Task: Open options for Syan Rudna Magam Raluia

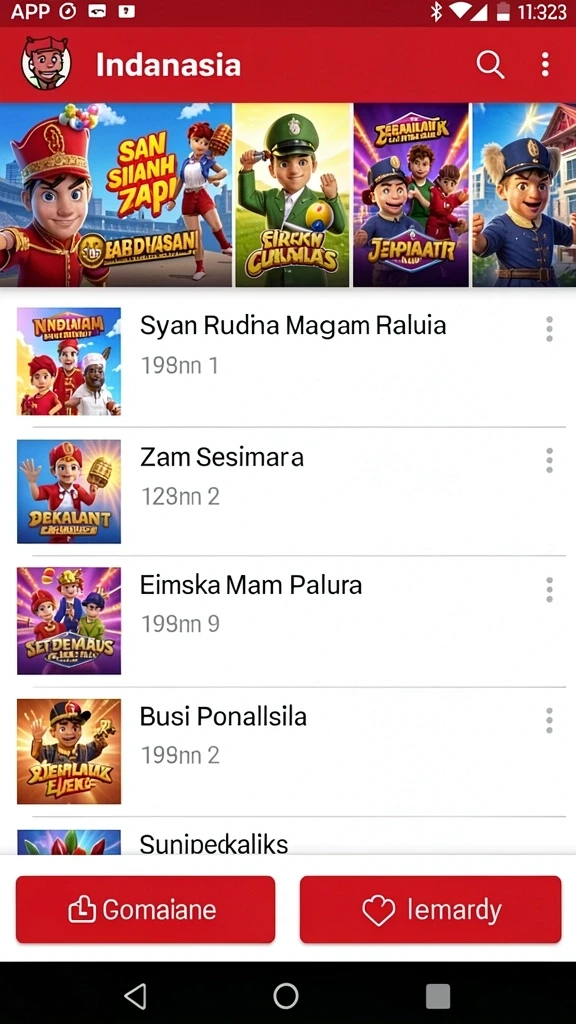Action: 549,329
